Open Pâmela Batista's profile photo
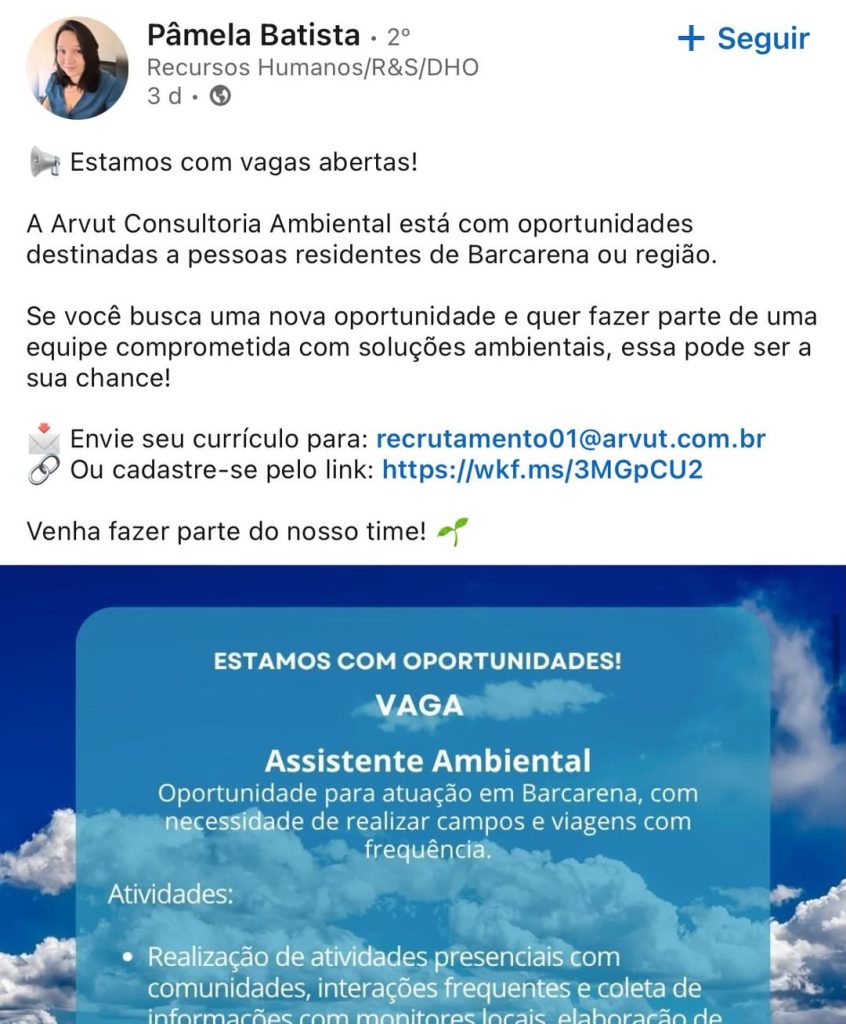This screenshot has width=846, height=1024. pos(77,68)
